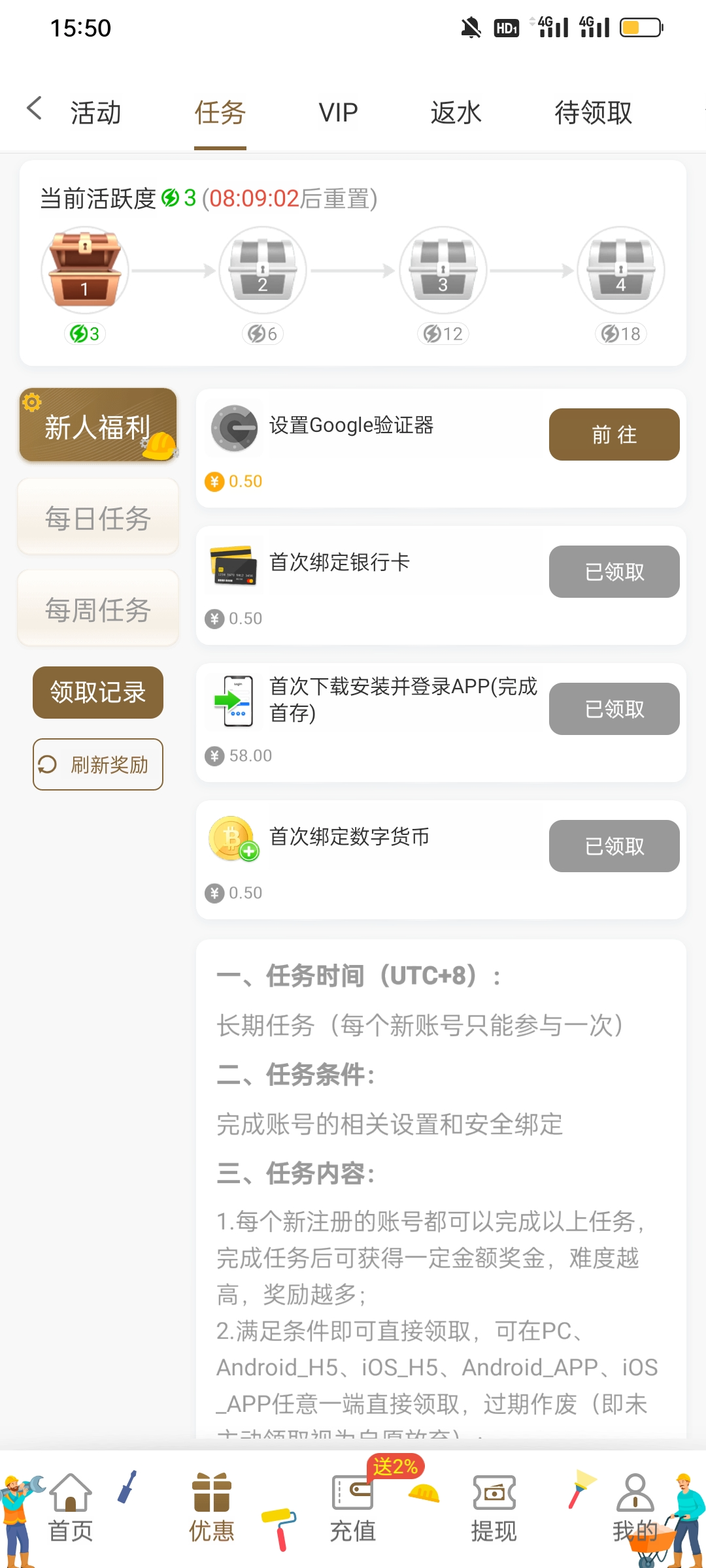
Task: Select the 每日任务 category
Action: tap(98, 517)
